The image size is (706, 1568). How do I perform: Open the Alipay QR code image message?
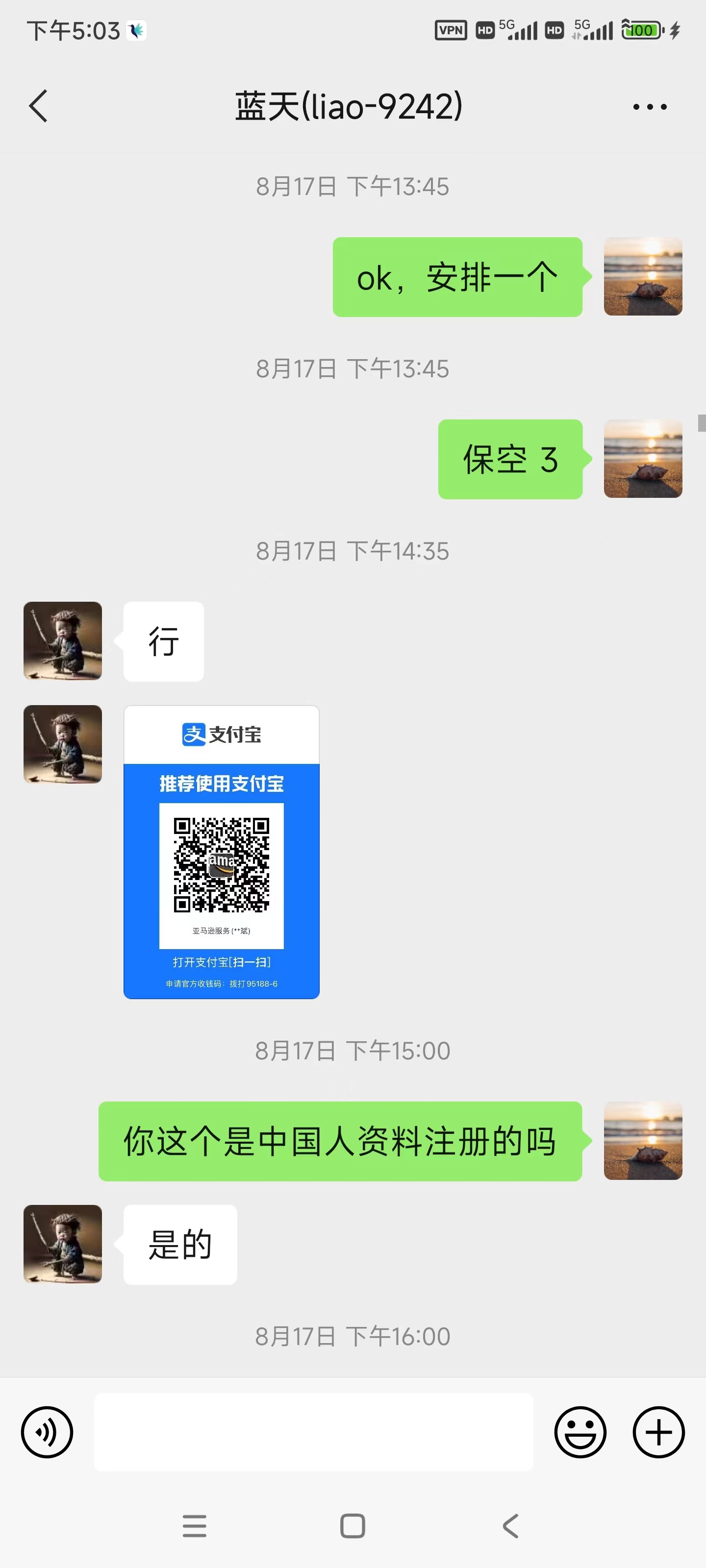[221, 852]
